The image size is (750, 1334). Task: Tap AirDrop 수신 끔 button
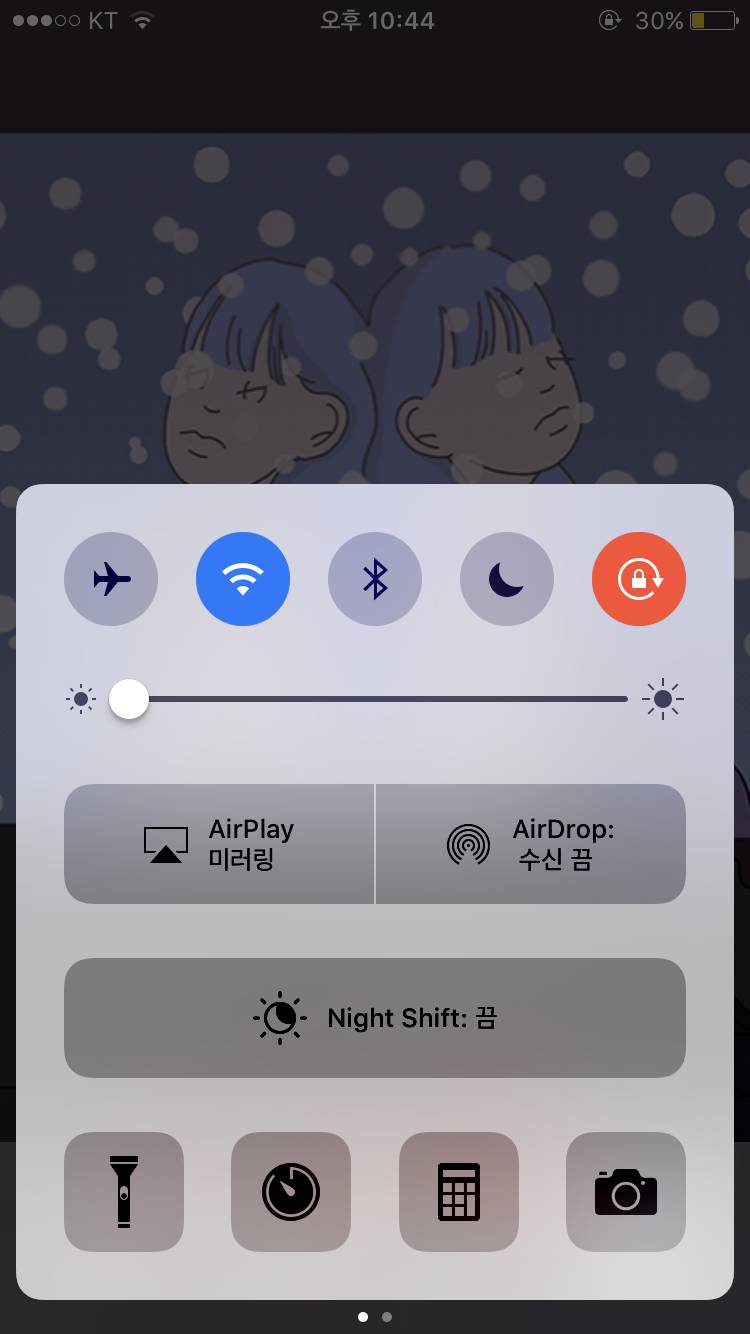(x=531, y=843)
